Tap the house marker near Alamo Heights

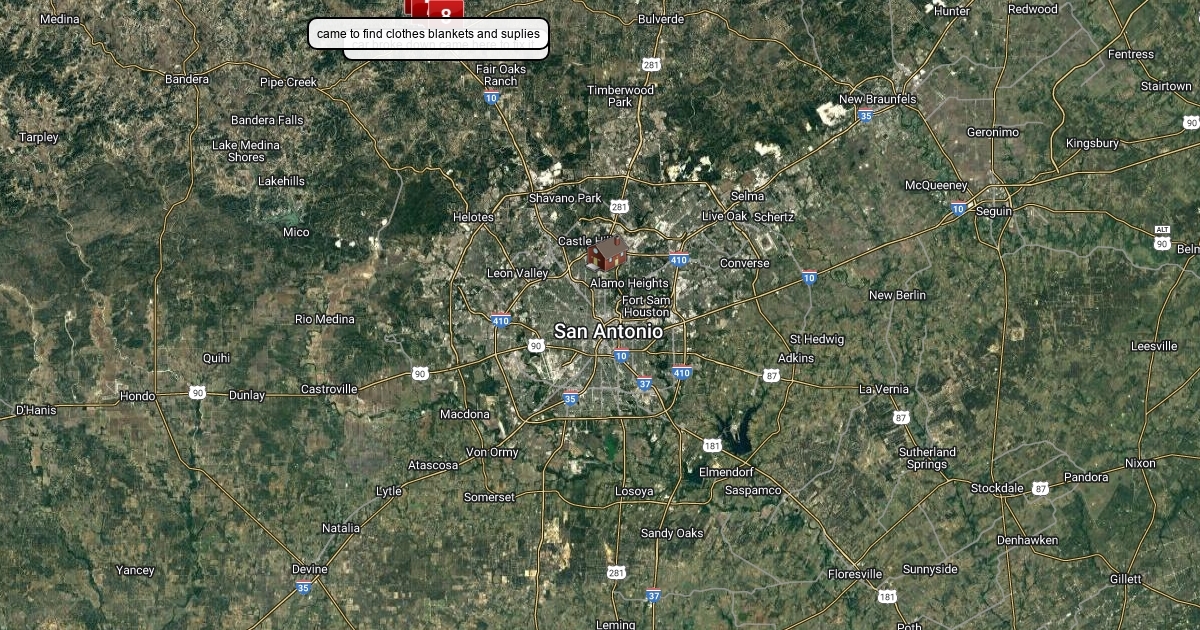click(606, 253)
